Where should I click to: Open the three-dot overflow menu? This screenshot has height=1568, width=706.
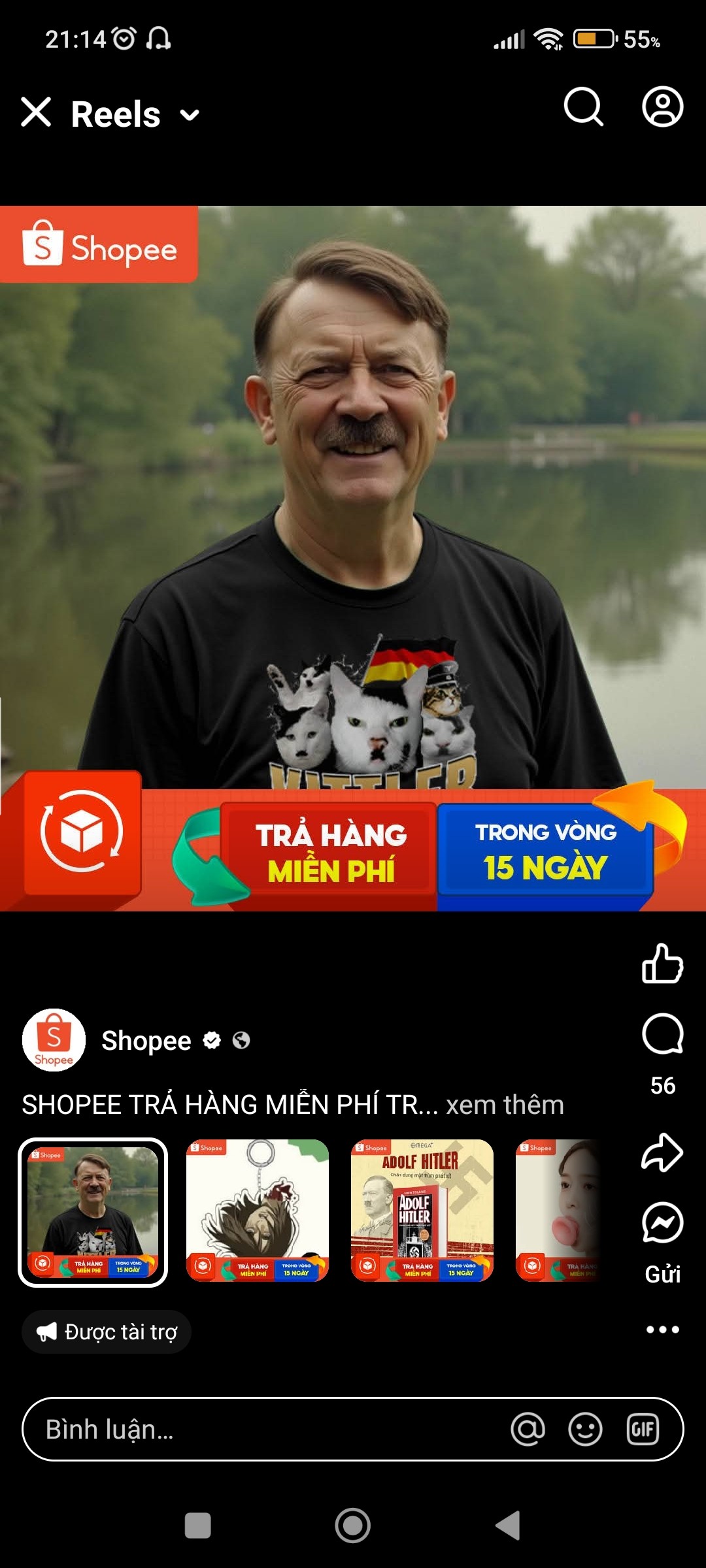(662, 1330)
